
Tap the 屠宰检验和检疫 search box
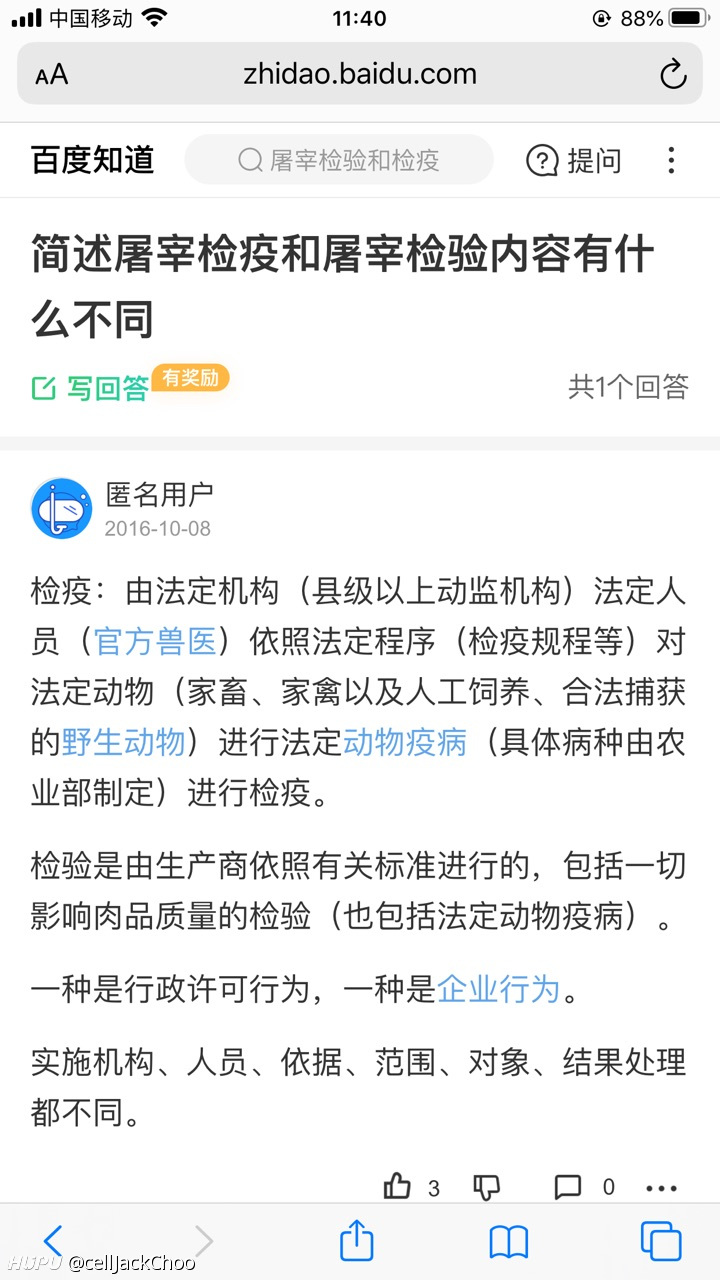pos(339,160)
